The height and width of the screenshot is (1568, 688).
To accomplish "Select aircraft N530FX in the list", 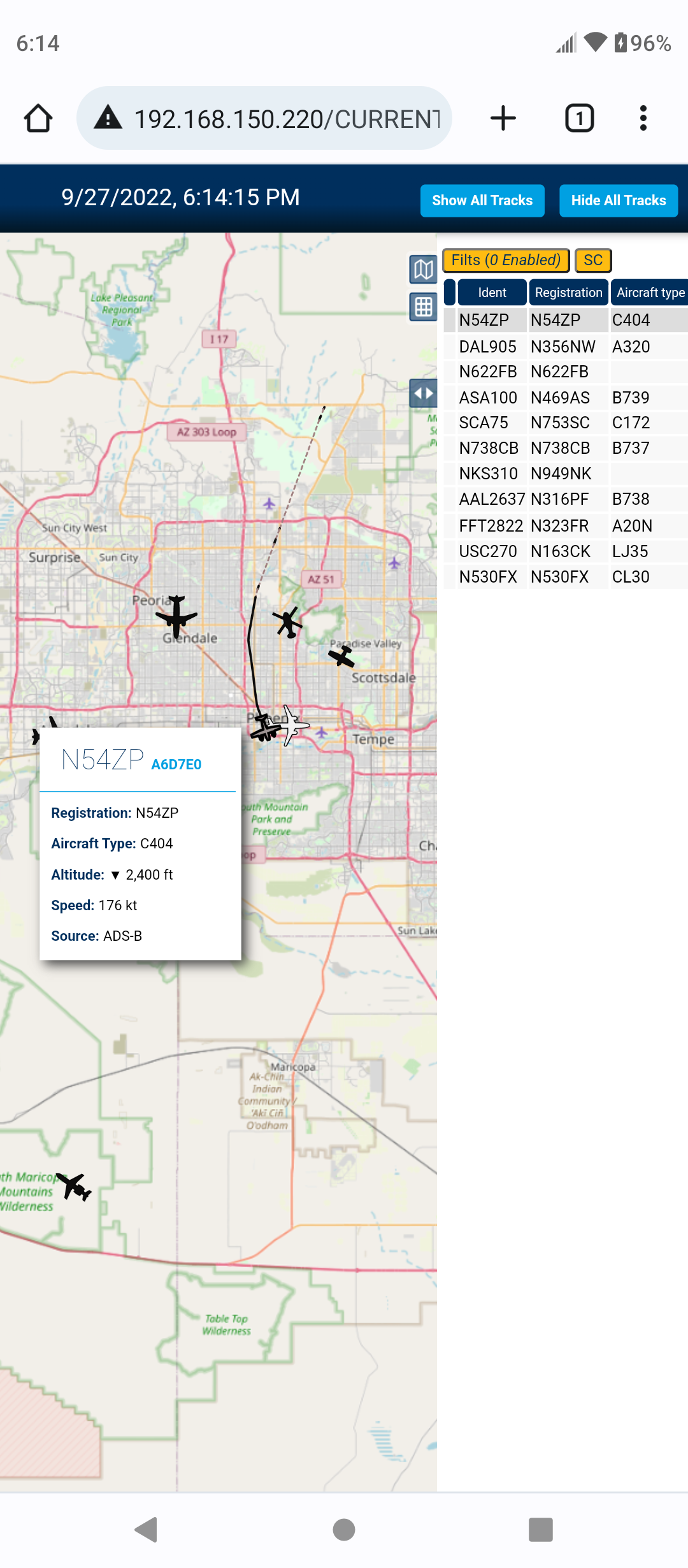I will [x=566, y=577].
